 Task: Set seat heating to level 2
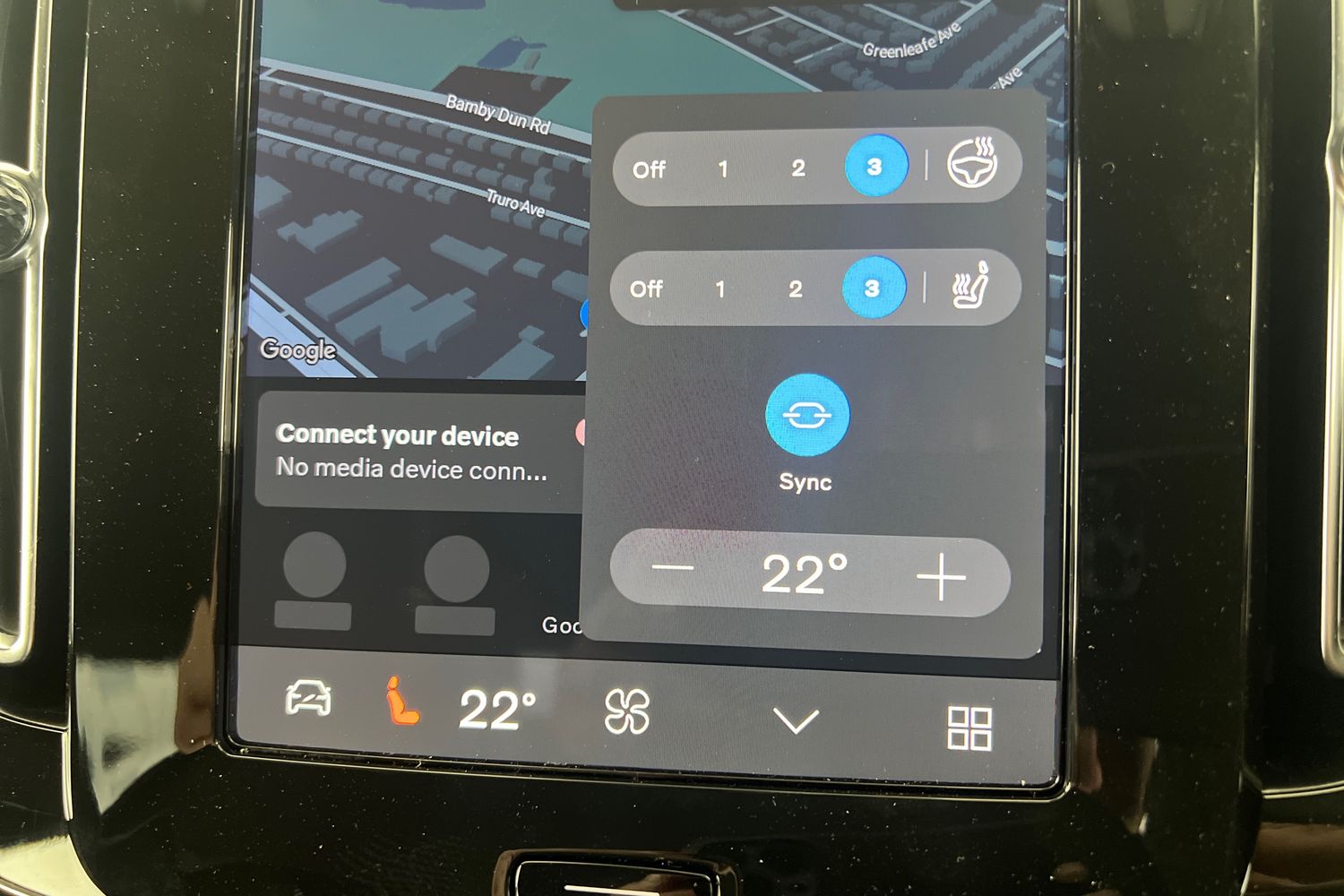click(x=795, y=289)
